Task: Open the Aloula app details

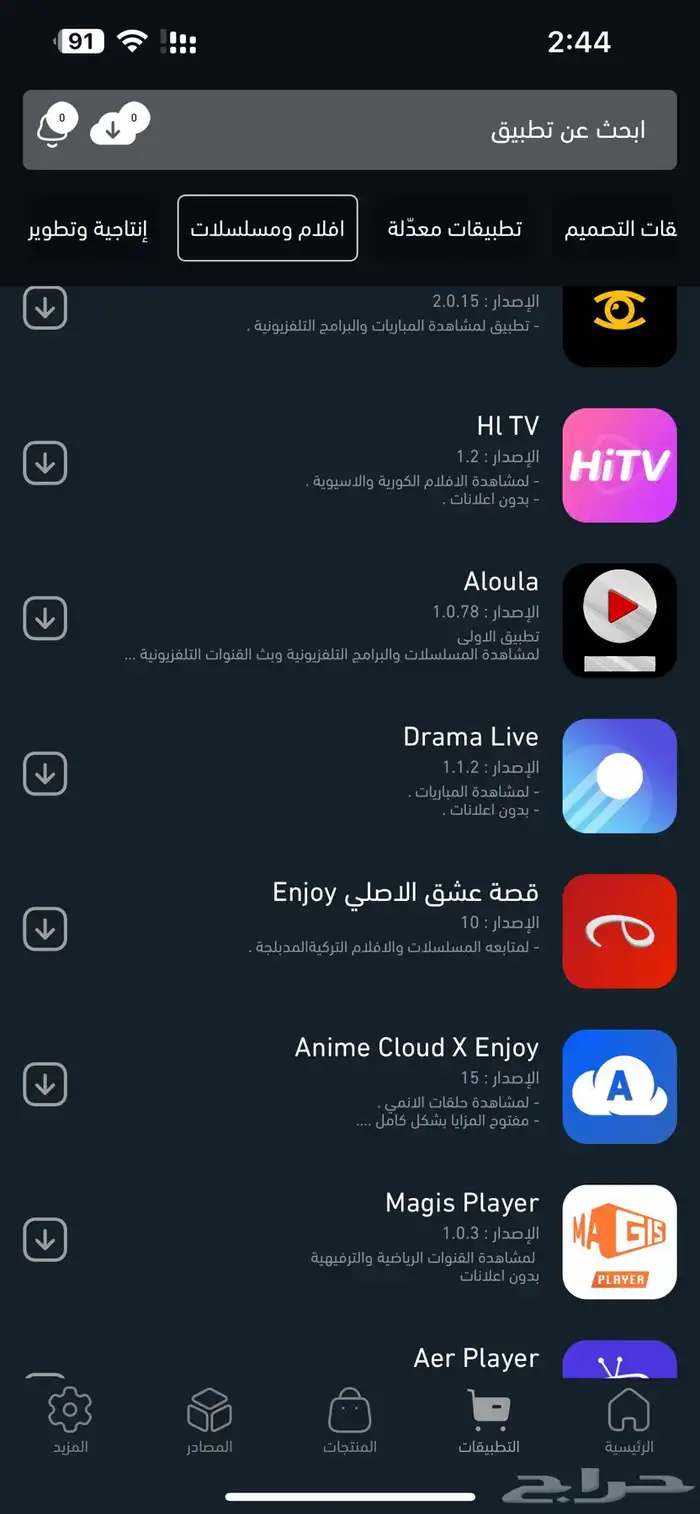Action: pyautogui.click(x=619, y=620)
